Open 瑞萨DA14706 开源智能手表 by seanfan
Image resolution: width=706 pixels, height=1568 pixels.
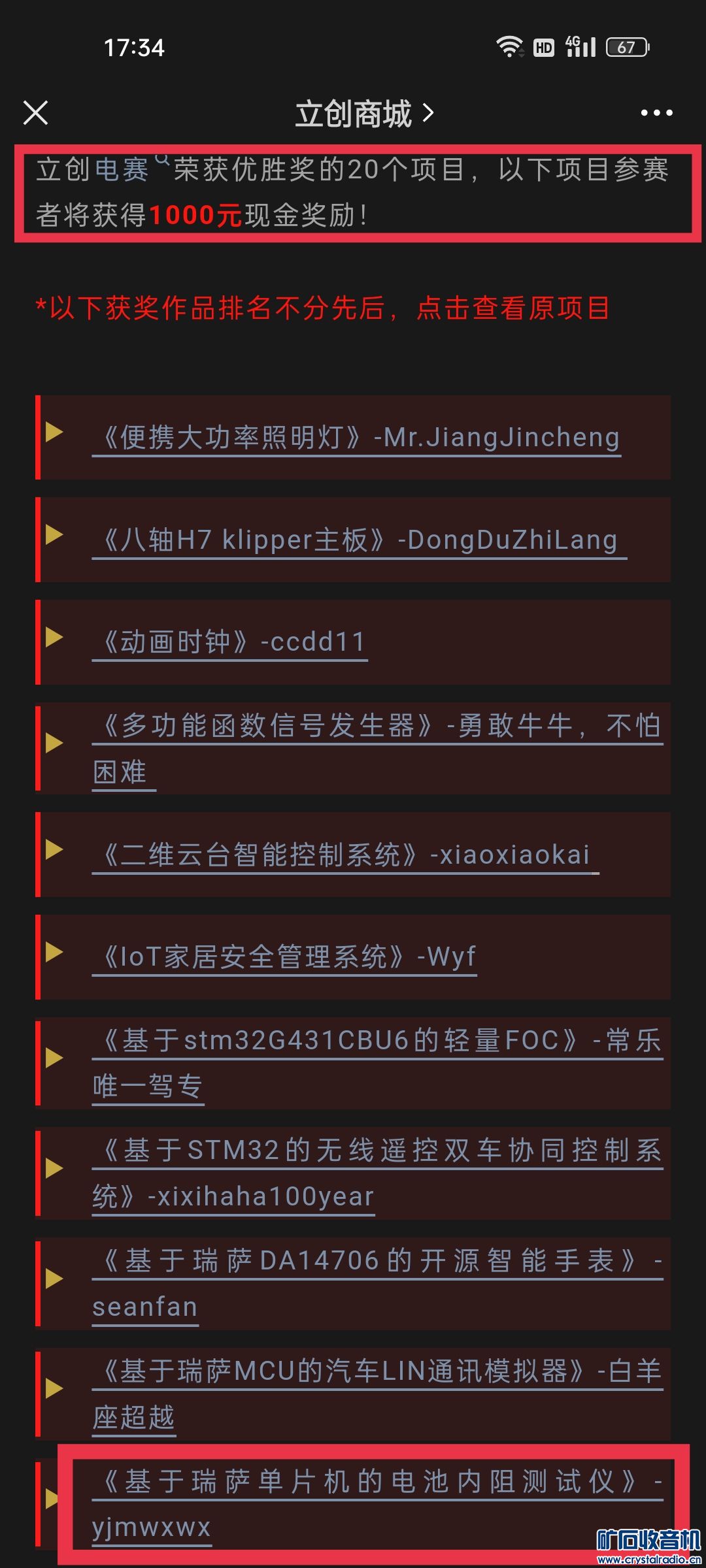coord(377,1261)
